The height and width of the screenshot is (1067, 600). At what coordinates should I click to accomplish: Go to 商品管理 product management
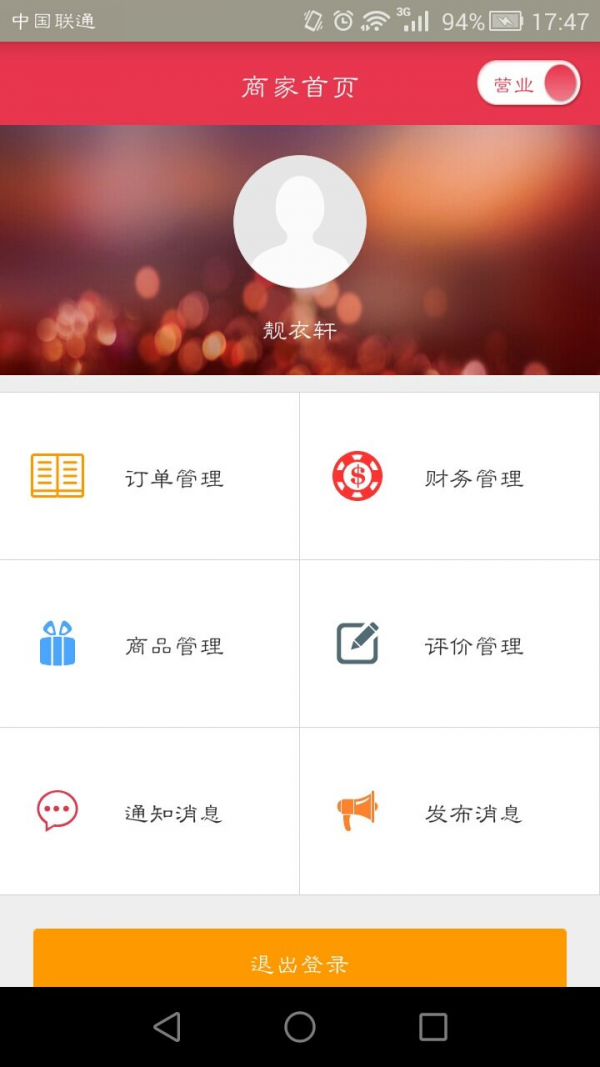click(x=150, y=645)
